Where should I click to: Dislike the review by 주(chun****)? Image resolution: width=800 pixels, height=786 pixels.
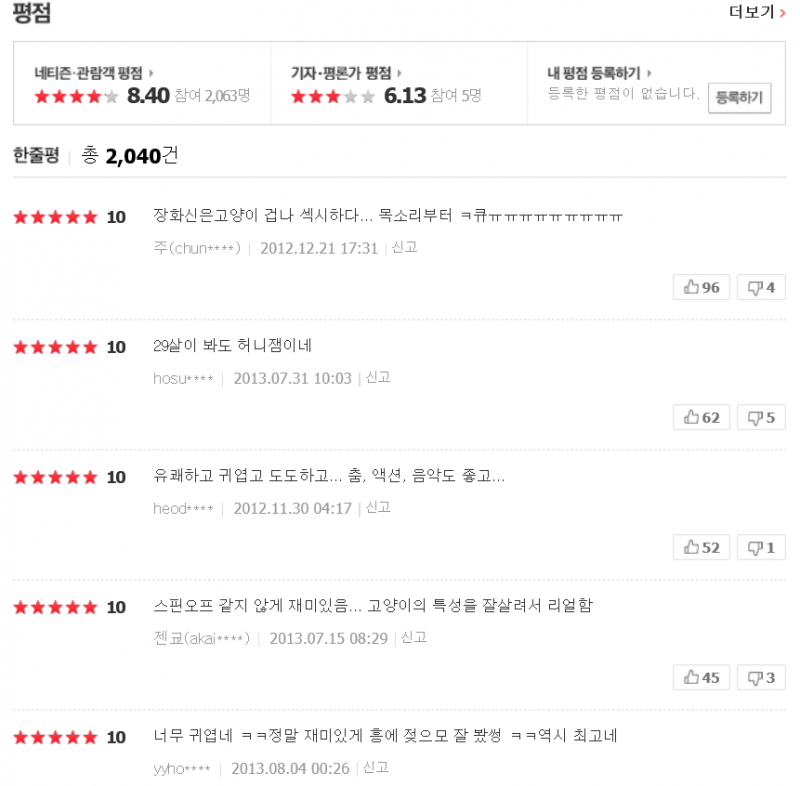click(761, 288)
